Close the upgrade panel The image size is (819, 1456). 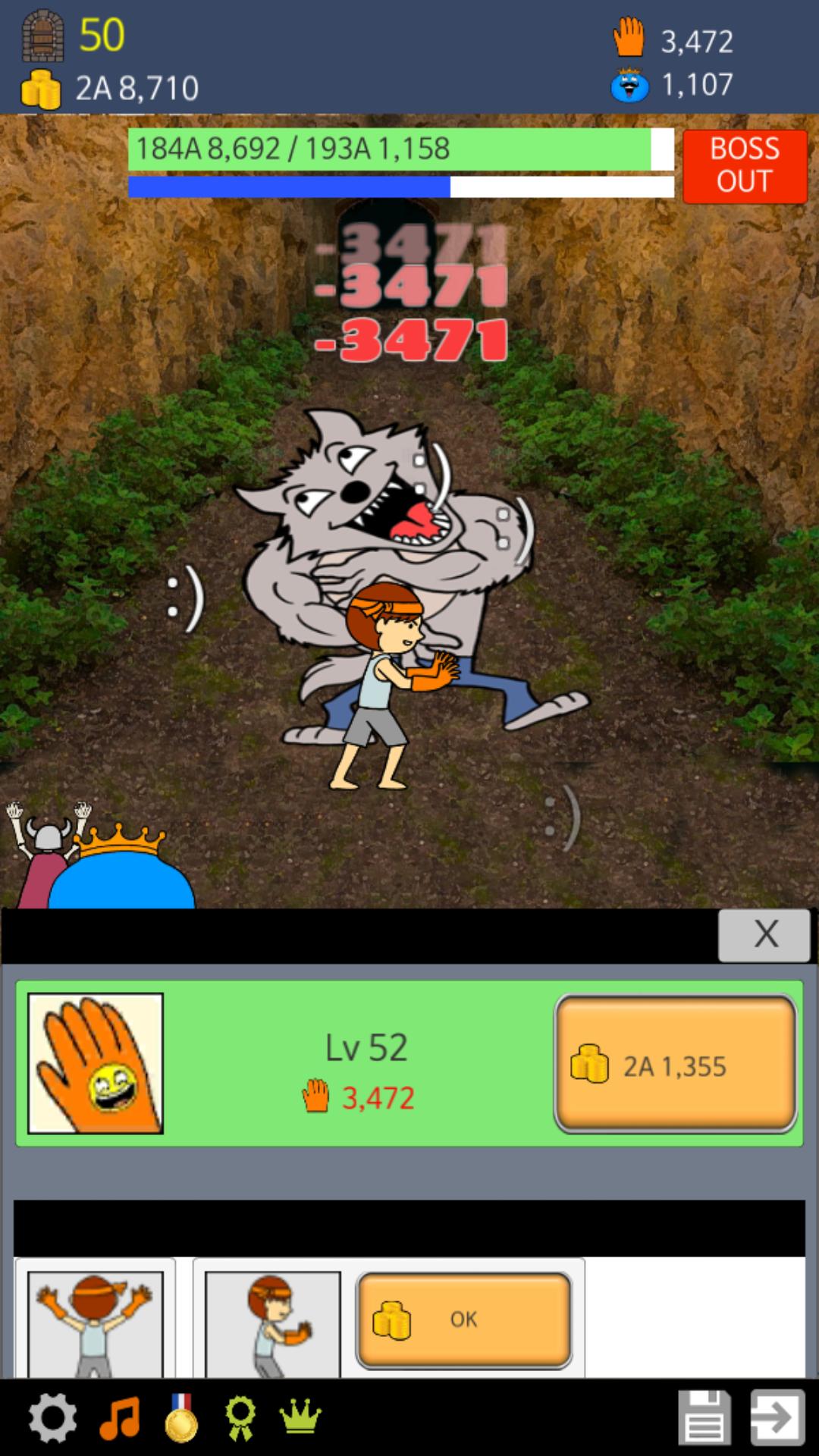pyautogui.click(x=764, y=934)
